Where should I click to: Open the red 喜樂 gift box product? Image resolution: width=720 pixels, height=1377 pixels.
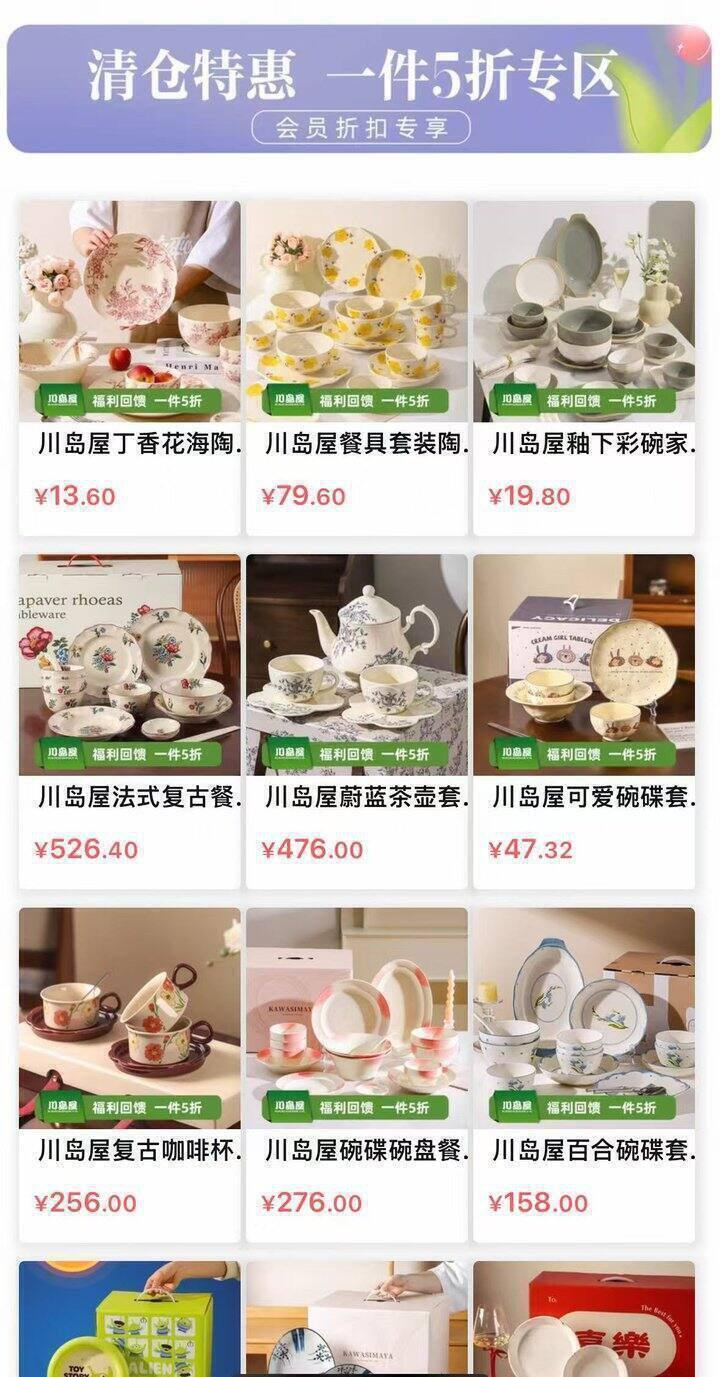click(x=583, y=1320)
